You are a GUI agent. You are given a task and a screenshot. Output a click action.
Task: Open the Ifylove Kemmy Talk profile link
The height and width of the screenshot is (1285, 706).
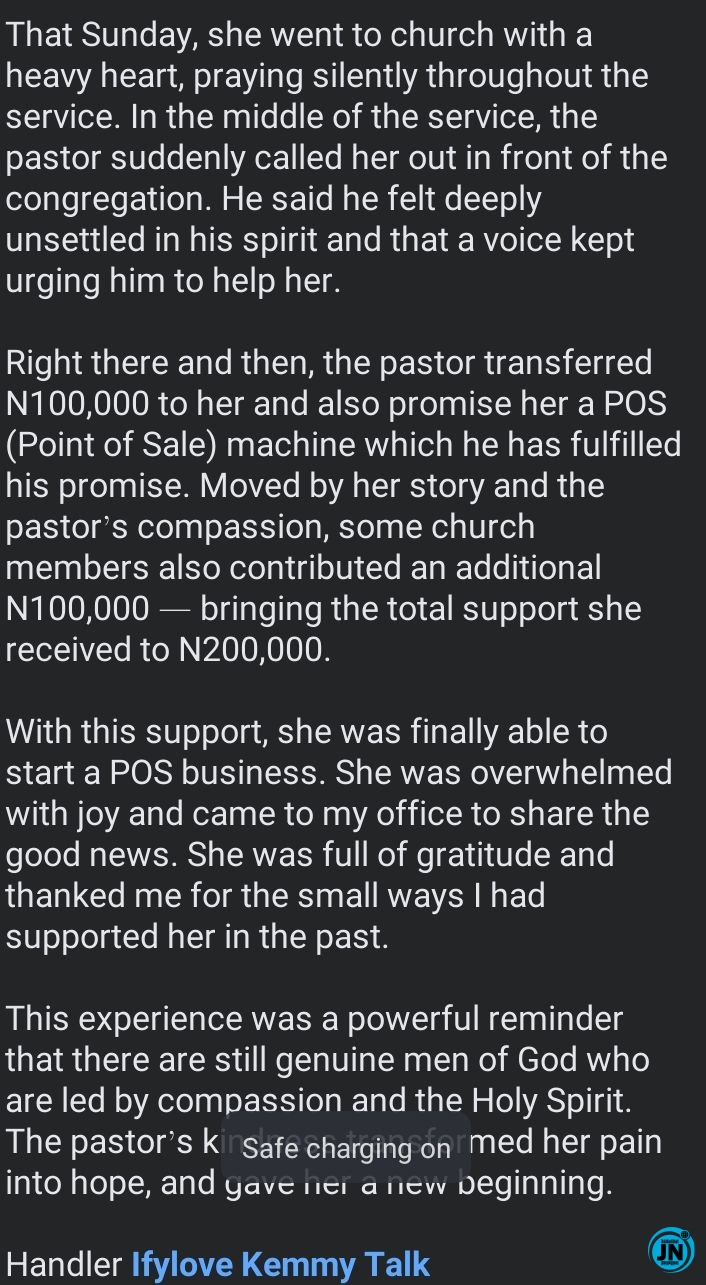[x=280, y=1264]
